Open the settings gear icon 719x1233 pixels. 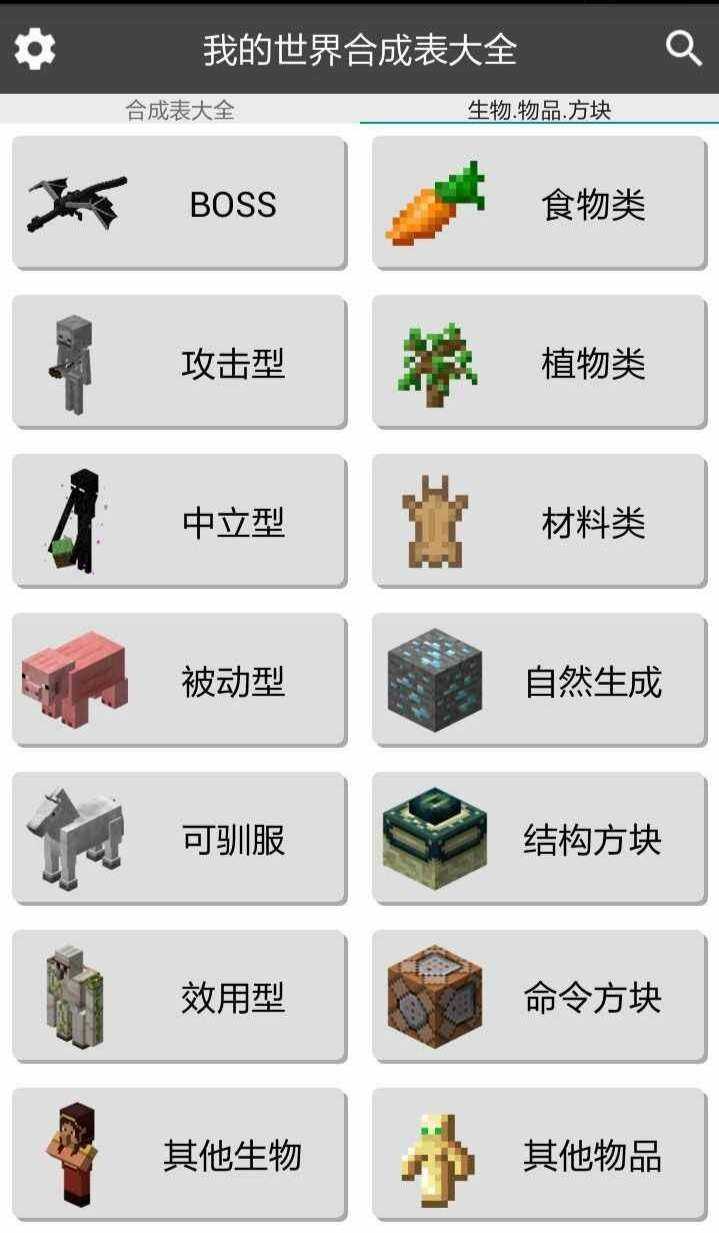(35, 48)
